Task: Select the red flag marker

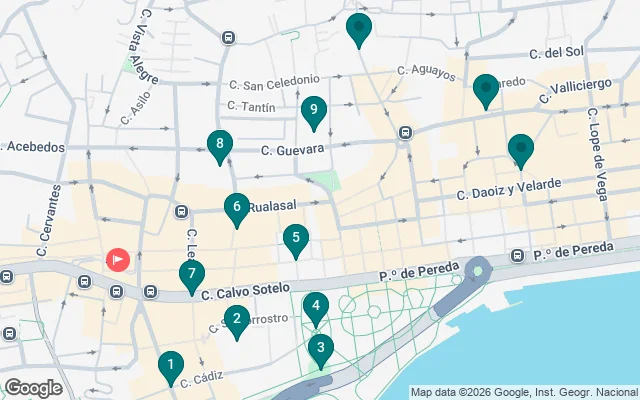Action: (118, 260)
